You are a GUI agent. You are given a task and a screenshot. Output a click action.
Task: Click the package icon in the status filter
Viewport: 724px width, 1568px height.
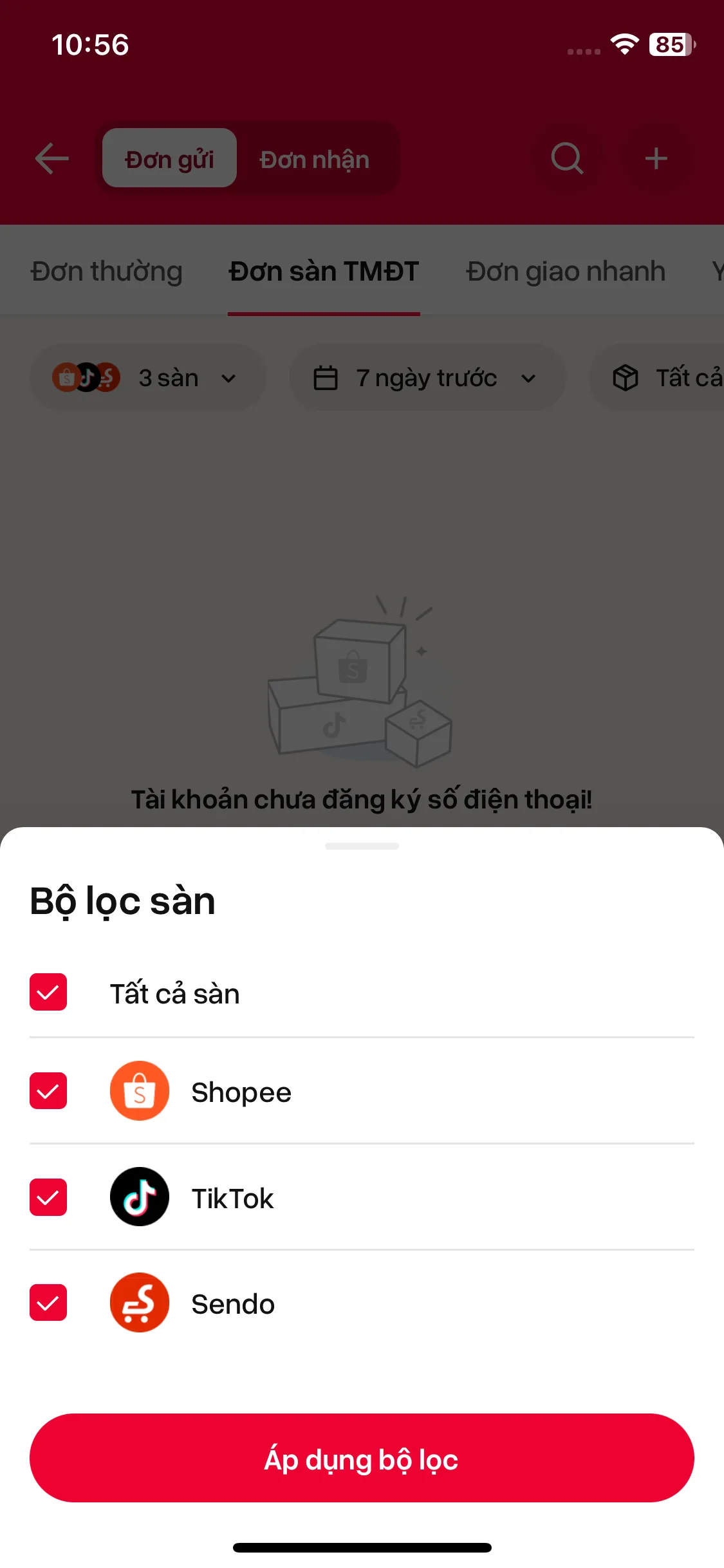point(625,377)
